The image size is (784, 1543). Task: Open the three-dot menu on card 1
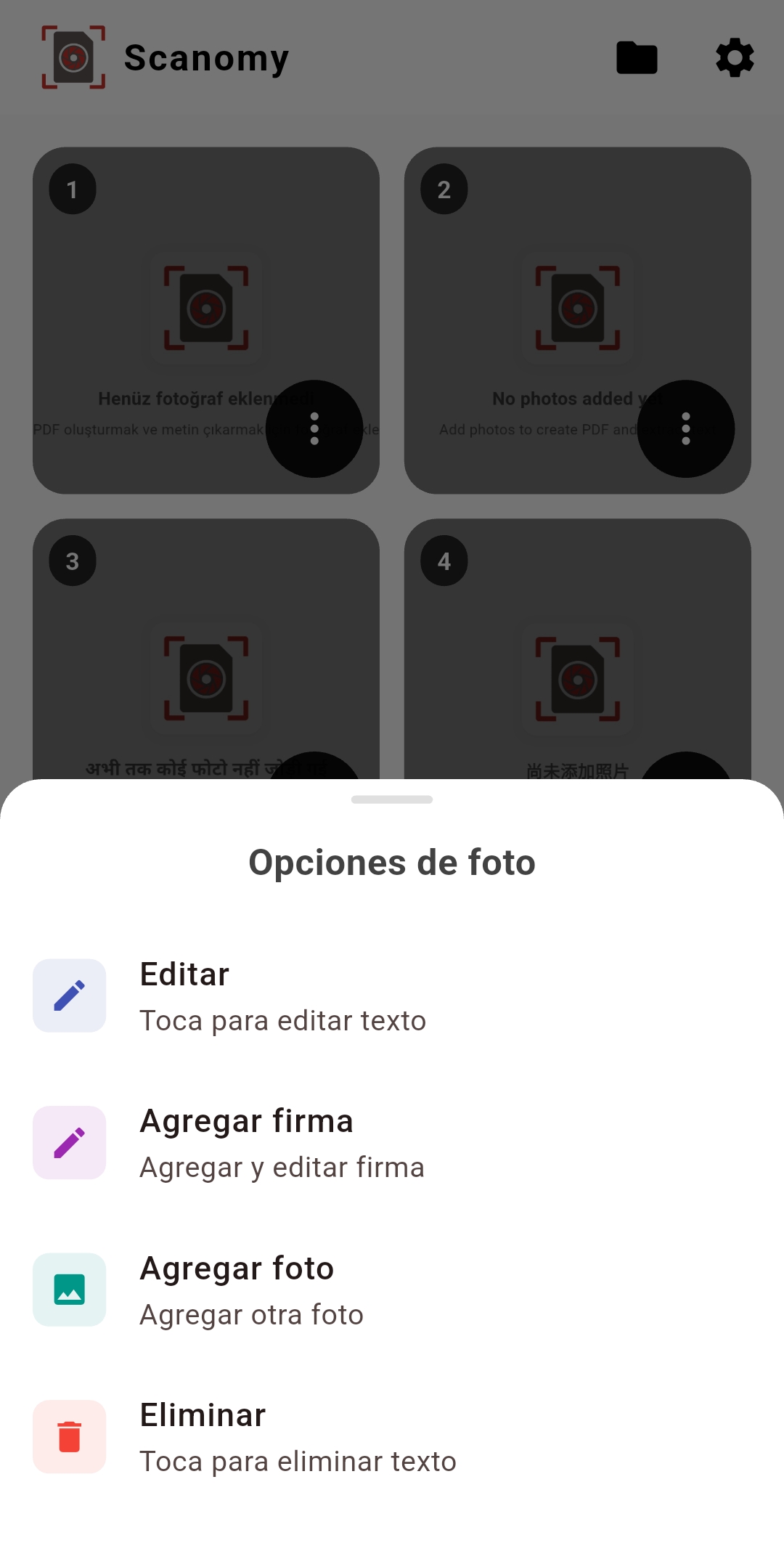tap(314, 428)
